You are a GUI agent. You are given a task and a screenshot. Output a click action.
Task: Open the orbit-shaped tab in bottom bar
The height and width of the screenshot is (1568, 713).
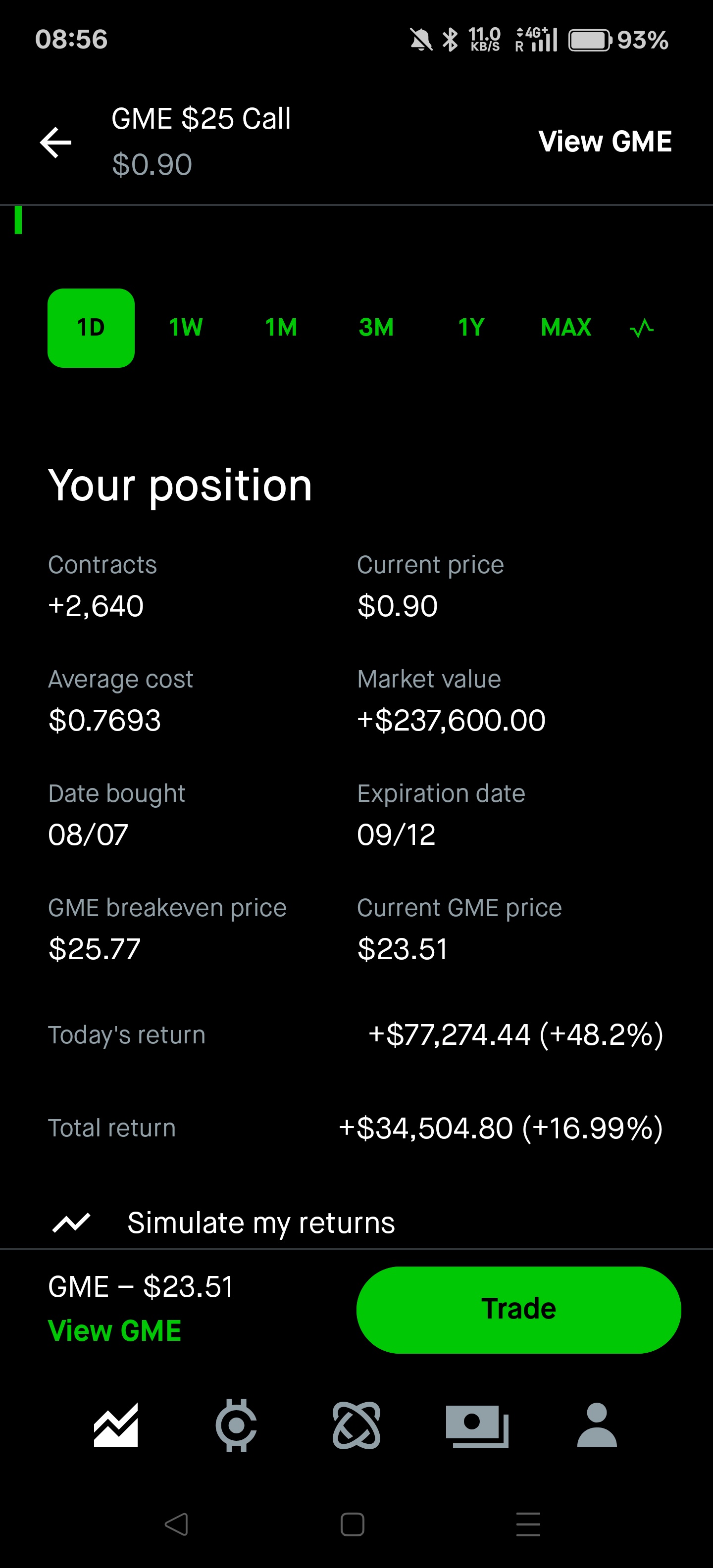click(356, 1425)
